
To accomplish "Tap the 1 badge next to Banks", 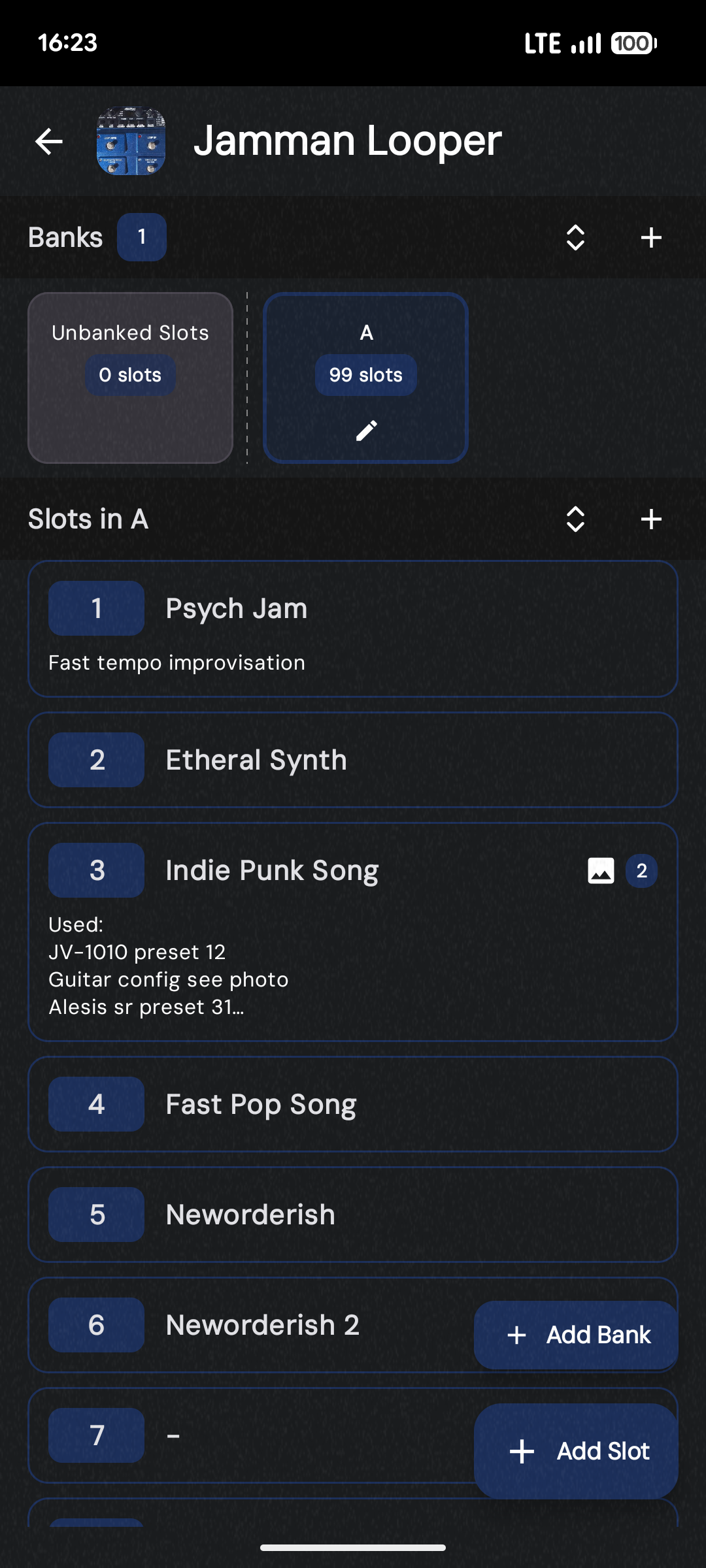I will point(142,237).
